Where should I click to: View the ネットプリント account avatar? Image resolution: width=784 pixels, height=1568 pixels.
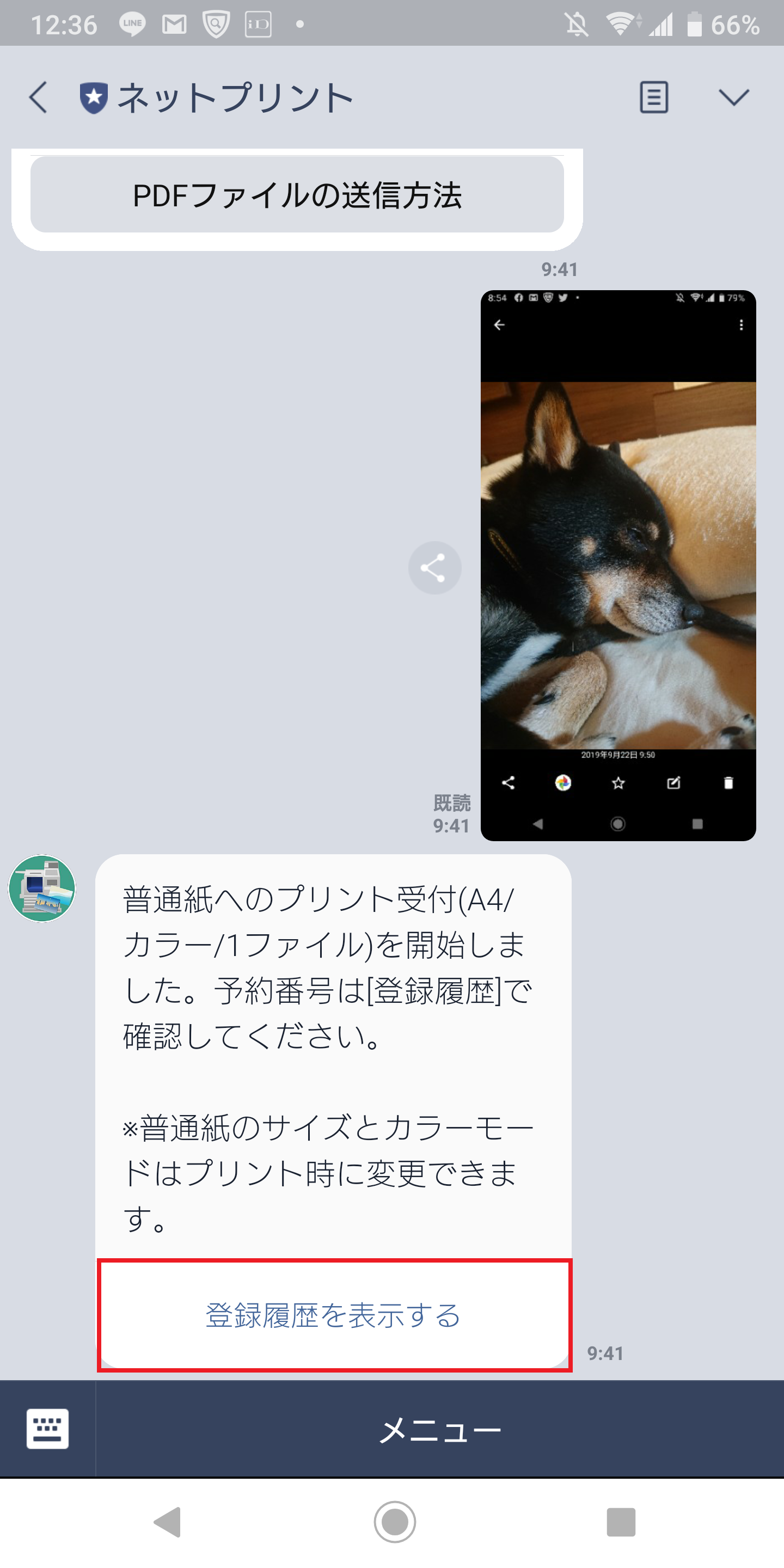[x=42, y=888]
